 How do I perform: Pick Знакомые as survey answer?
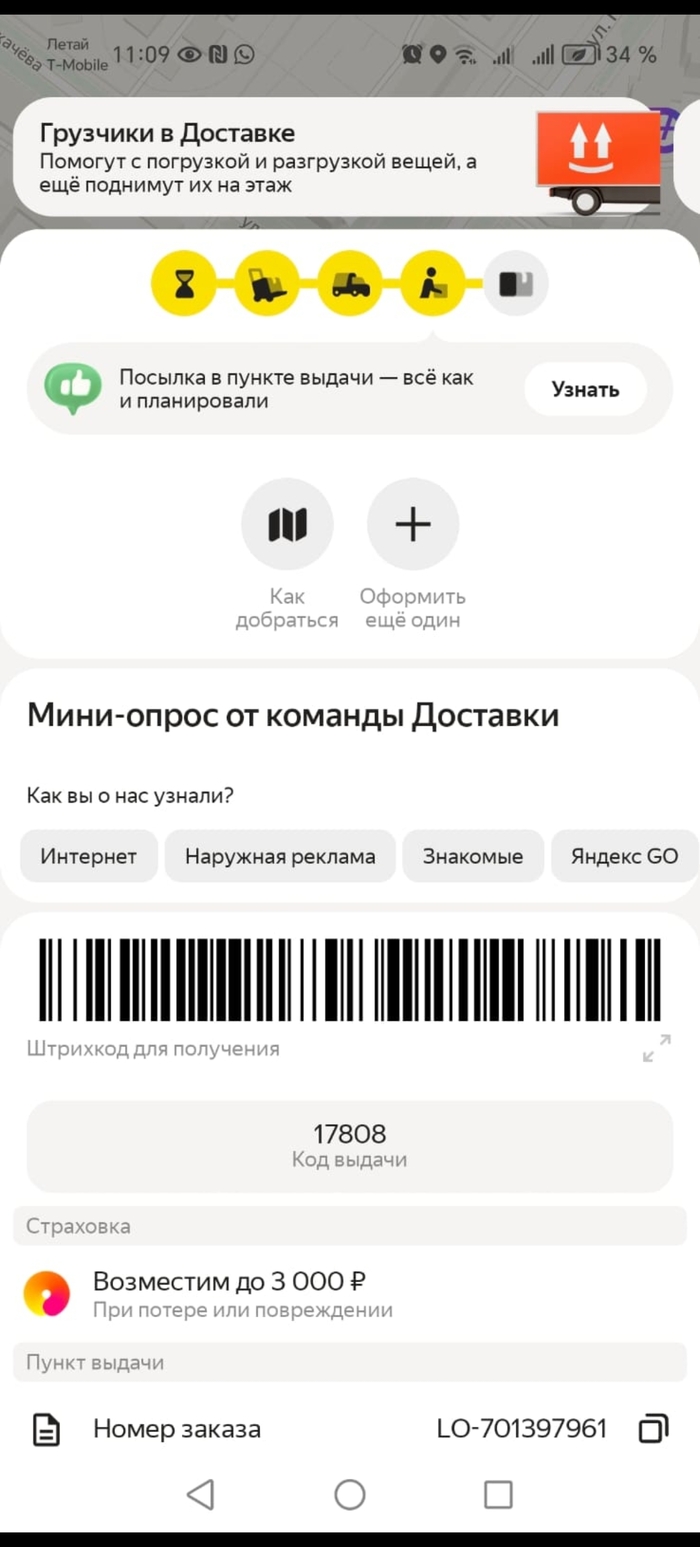[473, 856]
